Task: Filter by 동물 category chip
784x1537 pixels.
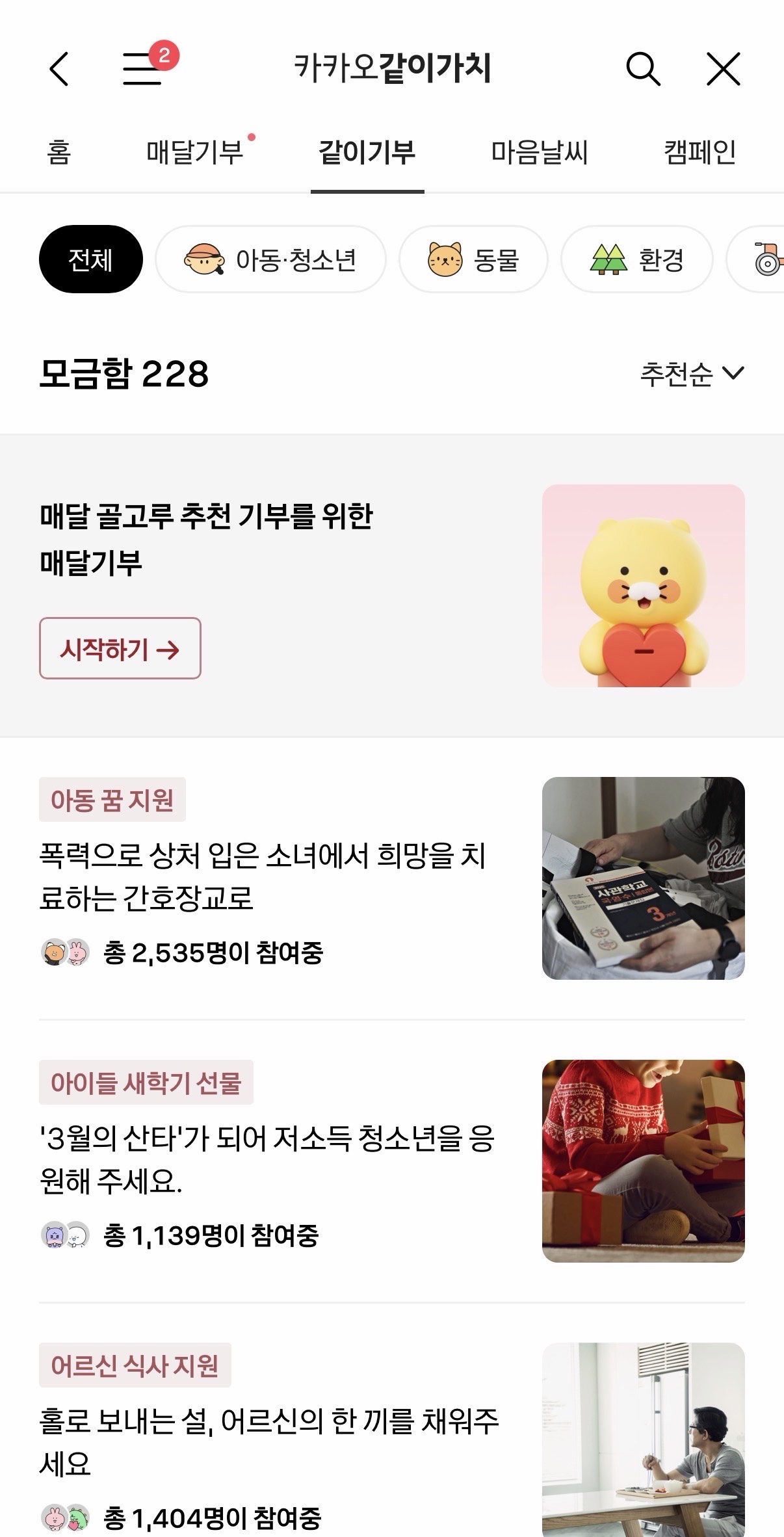Action: click(x=473, y=259)
